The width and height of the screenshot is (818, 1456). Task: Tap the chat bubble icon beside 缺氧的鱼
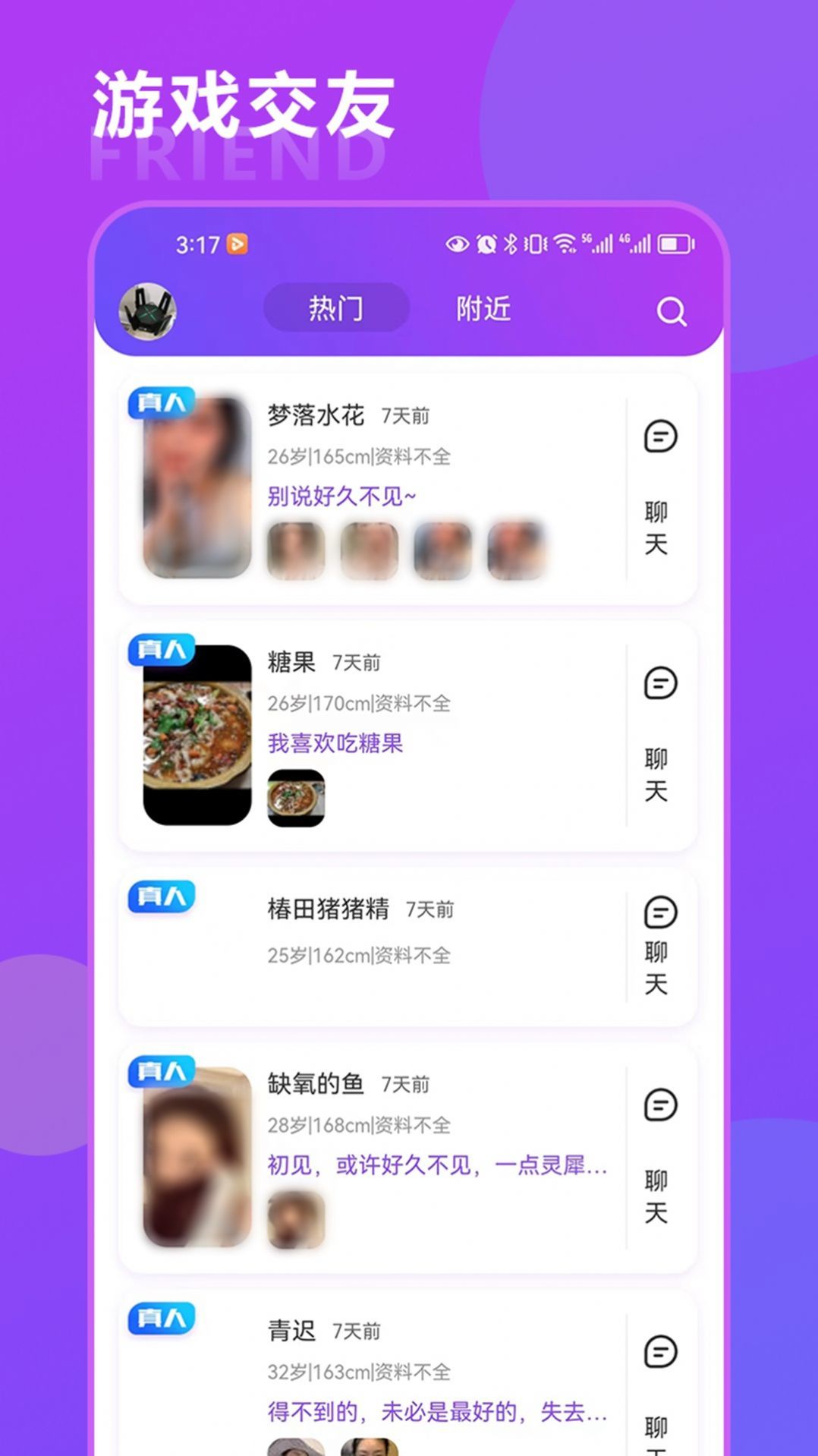[660, 1105]
